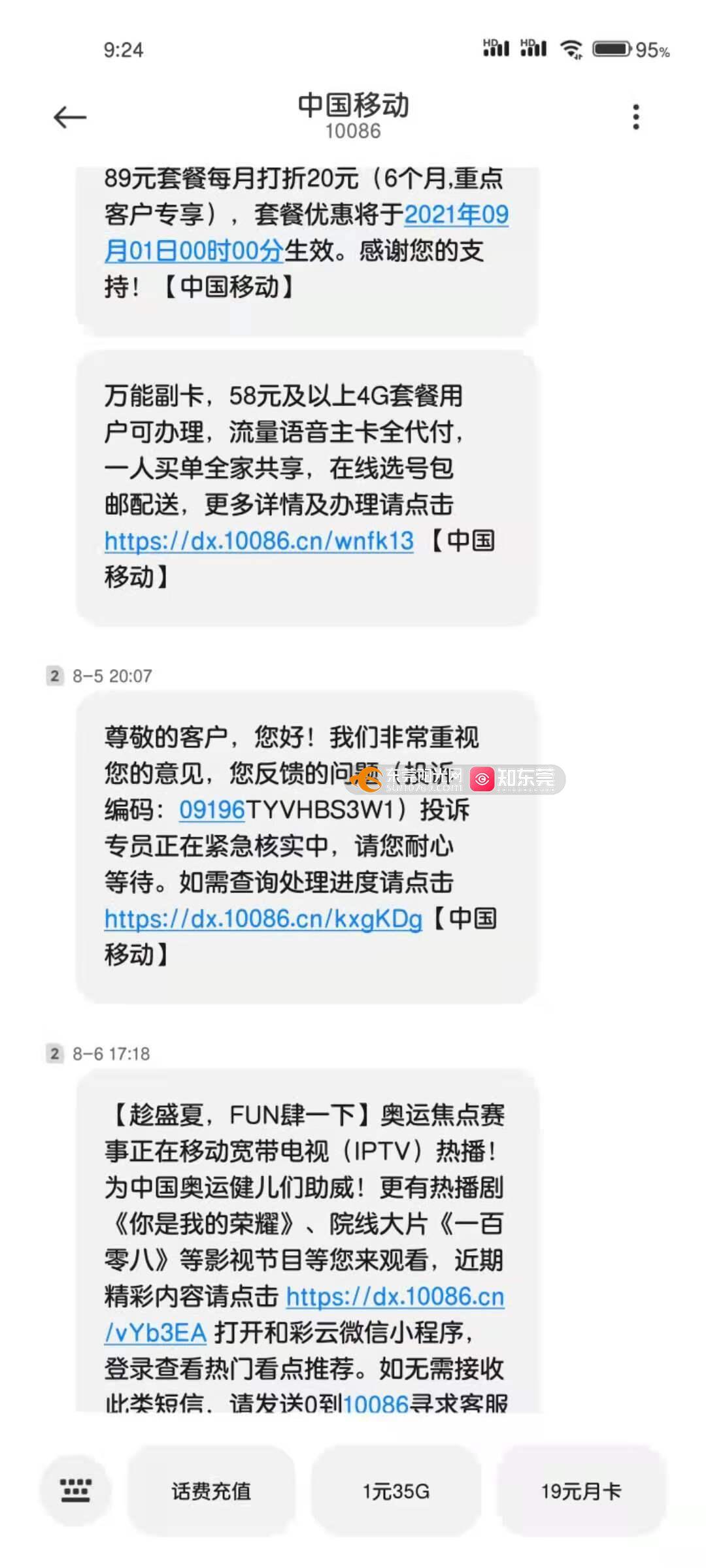Select the 话费充值 quick menu
The image size is (706, 1568).
pos(211,1491)
